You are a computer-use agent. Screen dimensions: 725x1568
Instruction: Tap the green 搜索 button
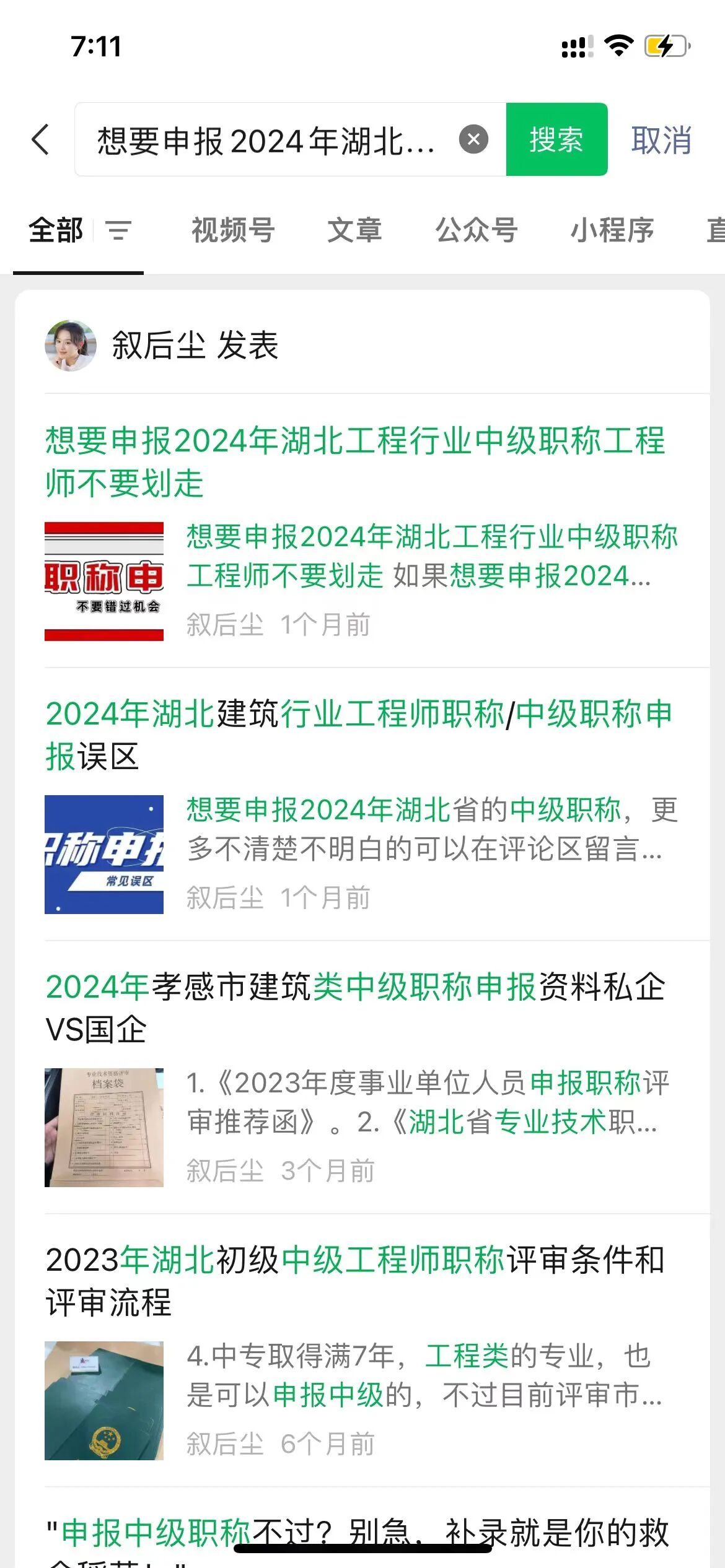click(x=556, y=139)
